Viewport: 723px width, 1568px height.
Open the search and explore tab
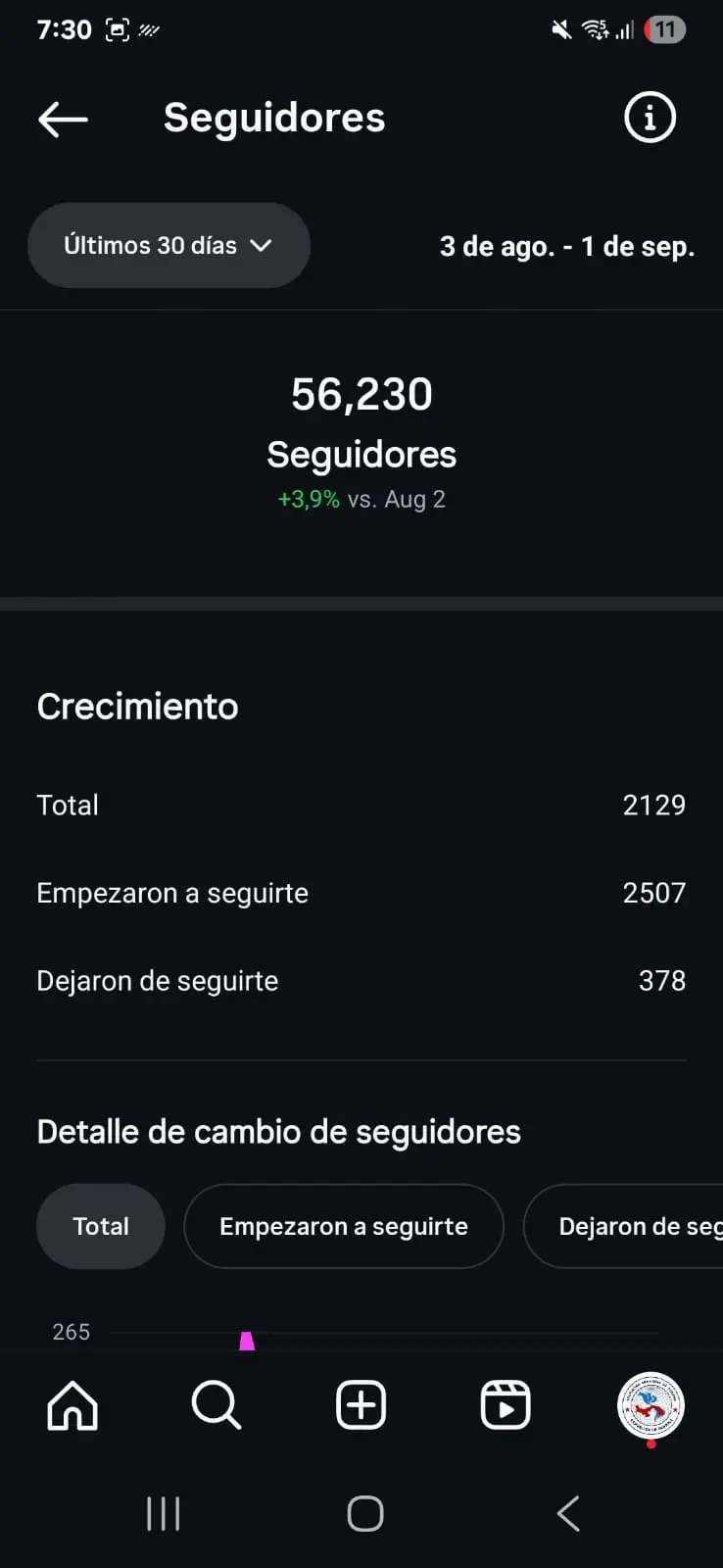coord(217,1406)
